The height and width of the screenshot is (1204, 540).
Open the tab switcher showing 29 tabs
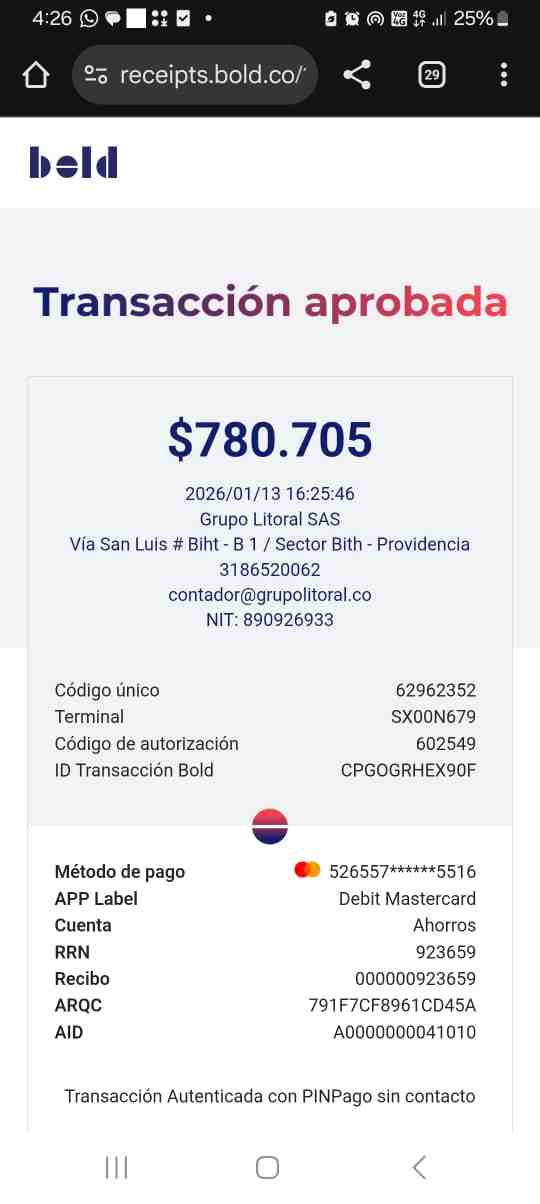tap(432, 75)
